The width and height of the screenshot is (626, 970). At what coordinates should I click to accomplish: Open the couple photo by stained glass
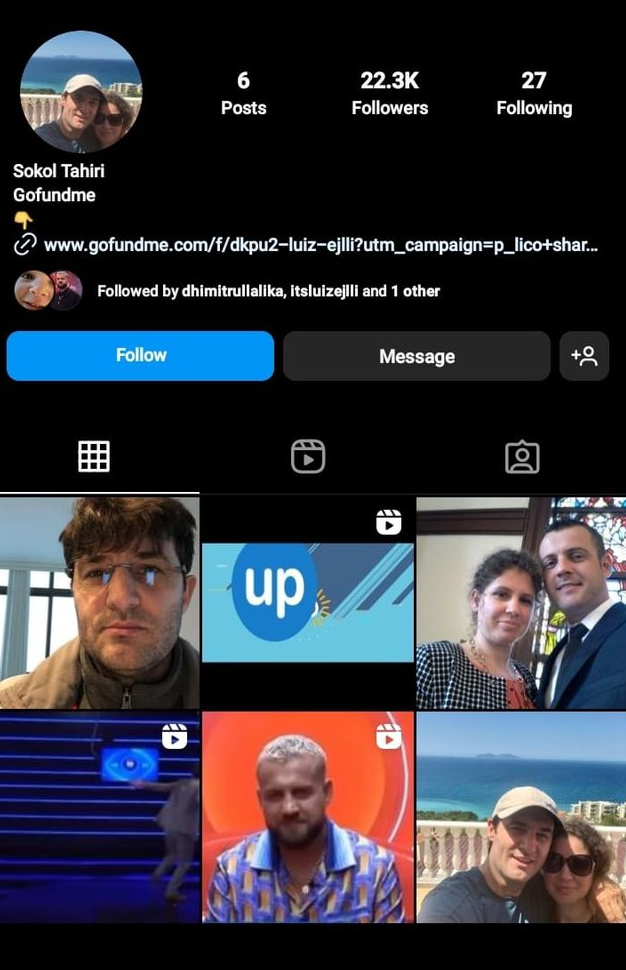coord(521,602)
